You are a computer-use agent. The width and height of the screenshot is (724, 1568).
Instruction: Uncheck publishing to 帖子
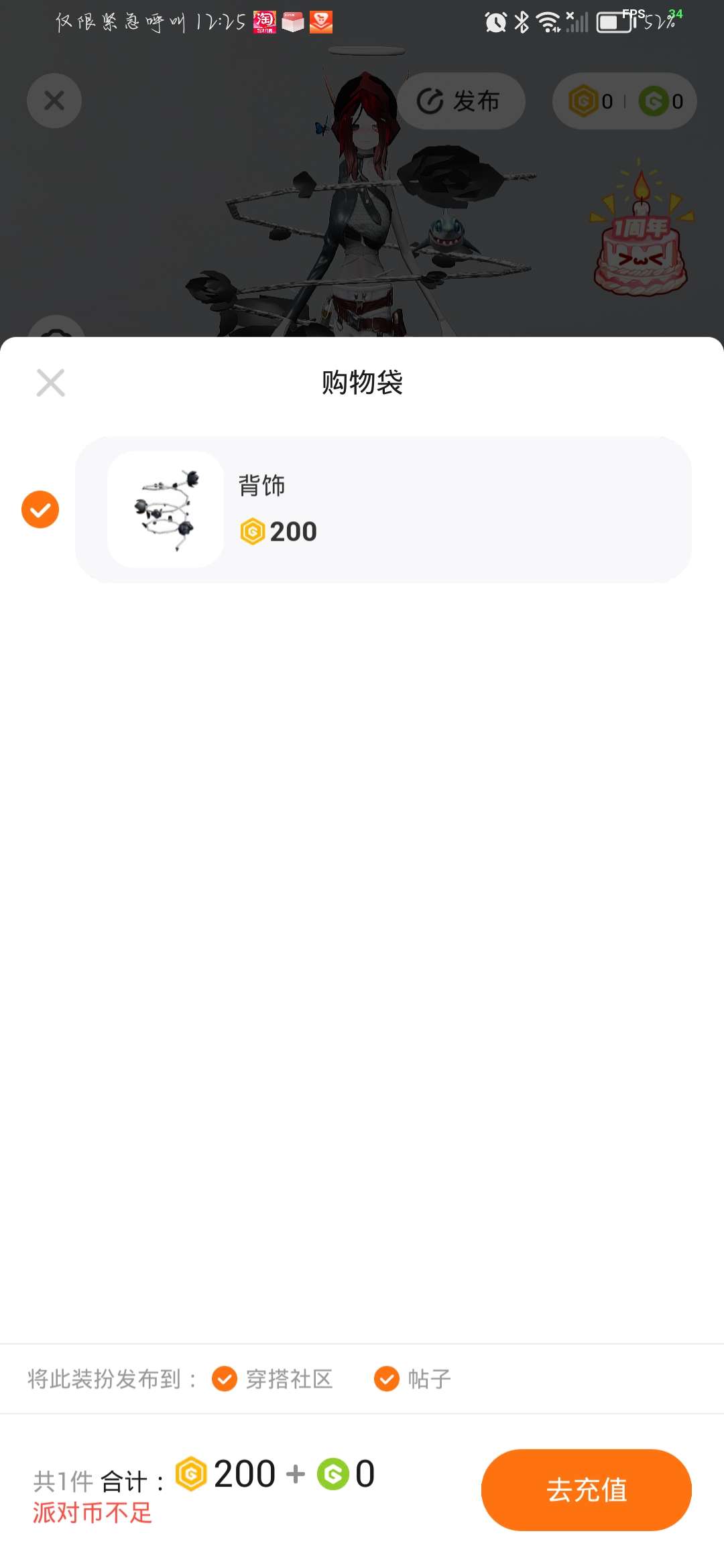click(386, 1379)
